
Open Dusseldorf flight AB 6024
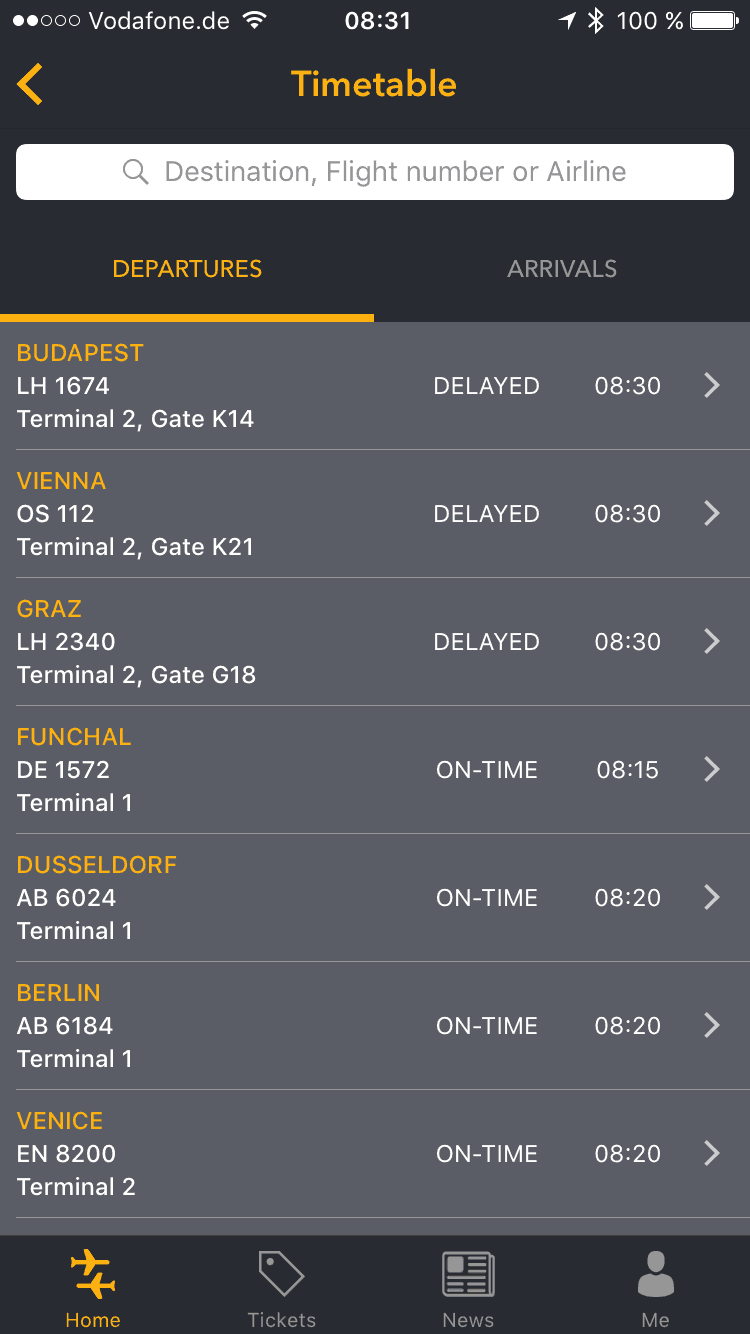coord(375,898)
